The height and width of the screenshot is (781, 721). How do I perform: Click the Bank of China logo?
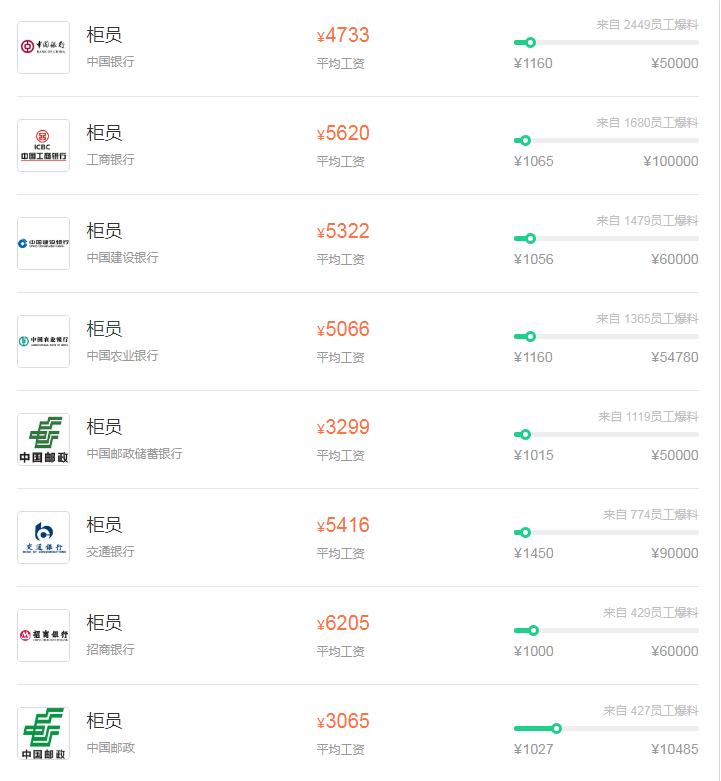click(x=43, y=46)
